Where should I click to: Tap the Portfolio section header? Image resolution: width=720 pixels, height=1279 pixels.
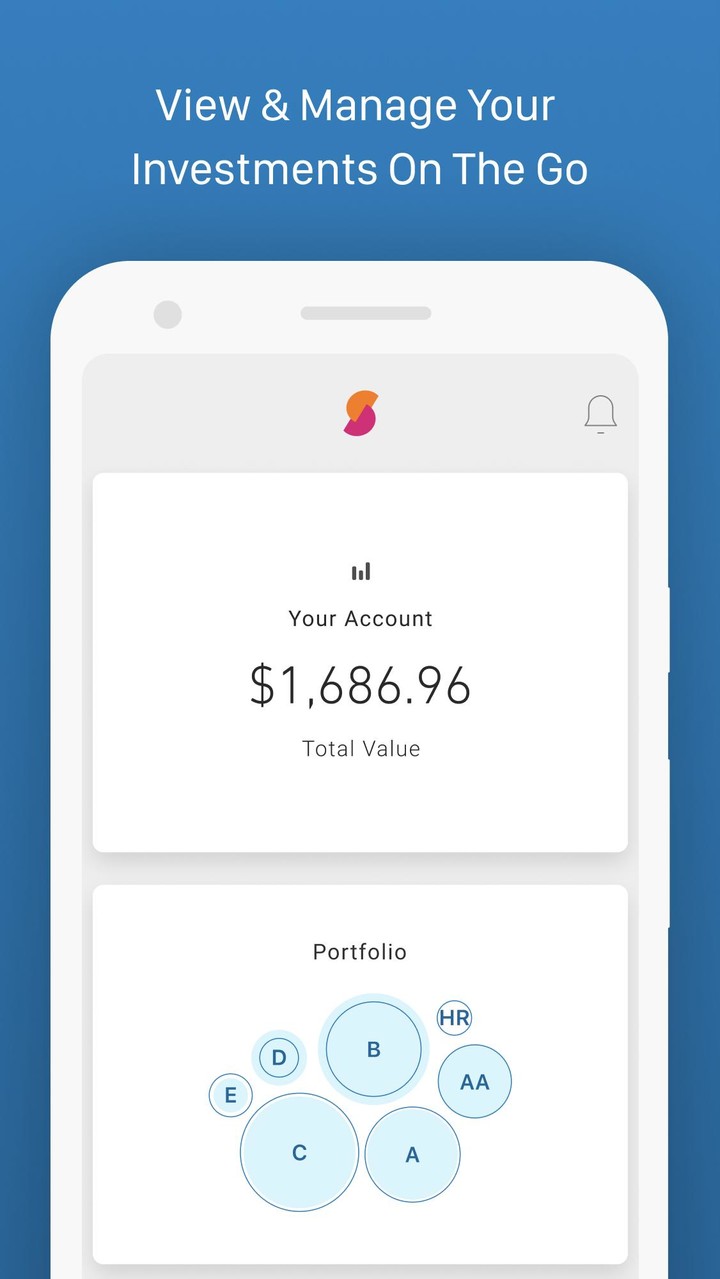click(360, 952)
